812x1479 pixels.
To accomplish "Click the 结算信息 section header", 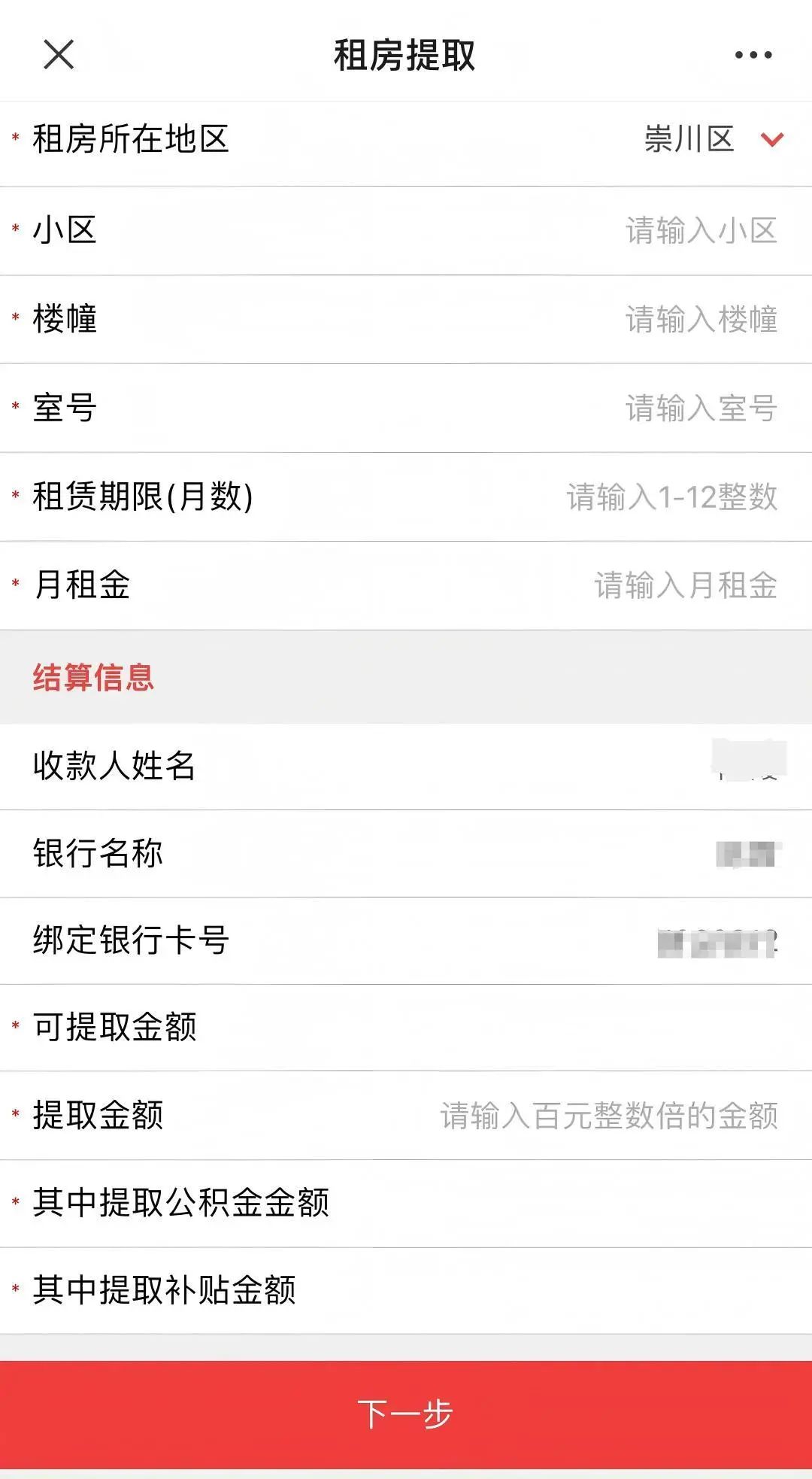I will tap(92, 677).
